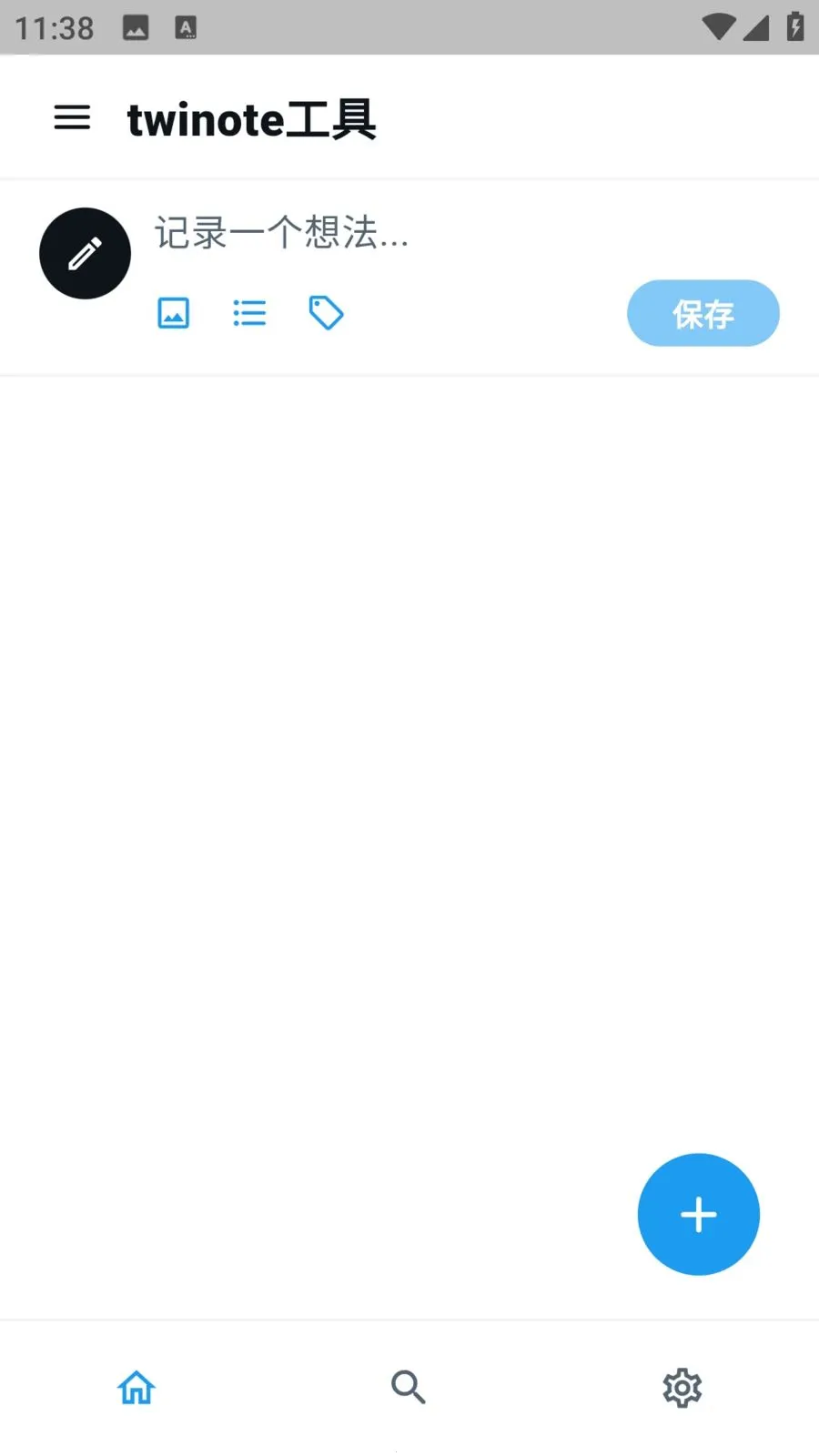The height and width of the screenshot is (1456, 819).
Task: Open the hamburger drawer menu
Action: tap(73, 118)
